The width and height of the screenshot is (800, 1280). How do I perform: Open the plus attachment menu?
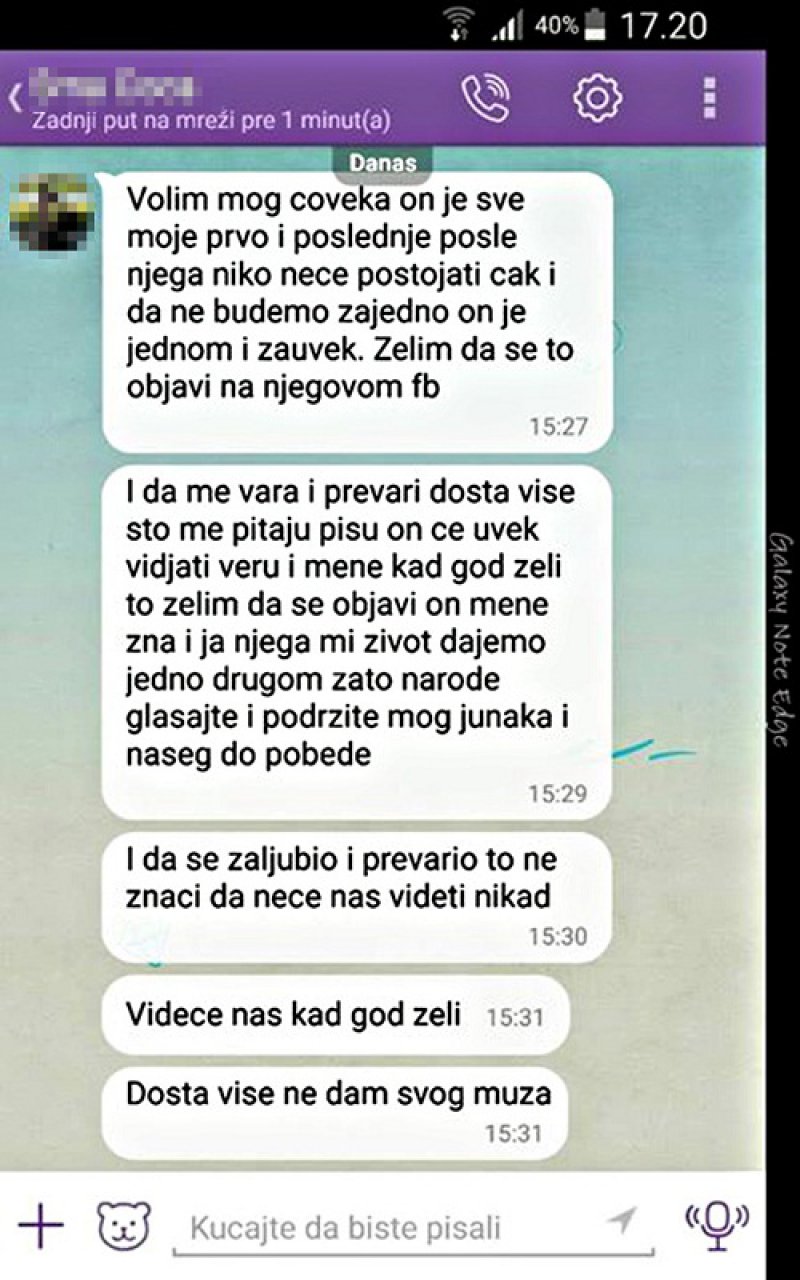click(41, 1225)
